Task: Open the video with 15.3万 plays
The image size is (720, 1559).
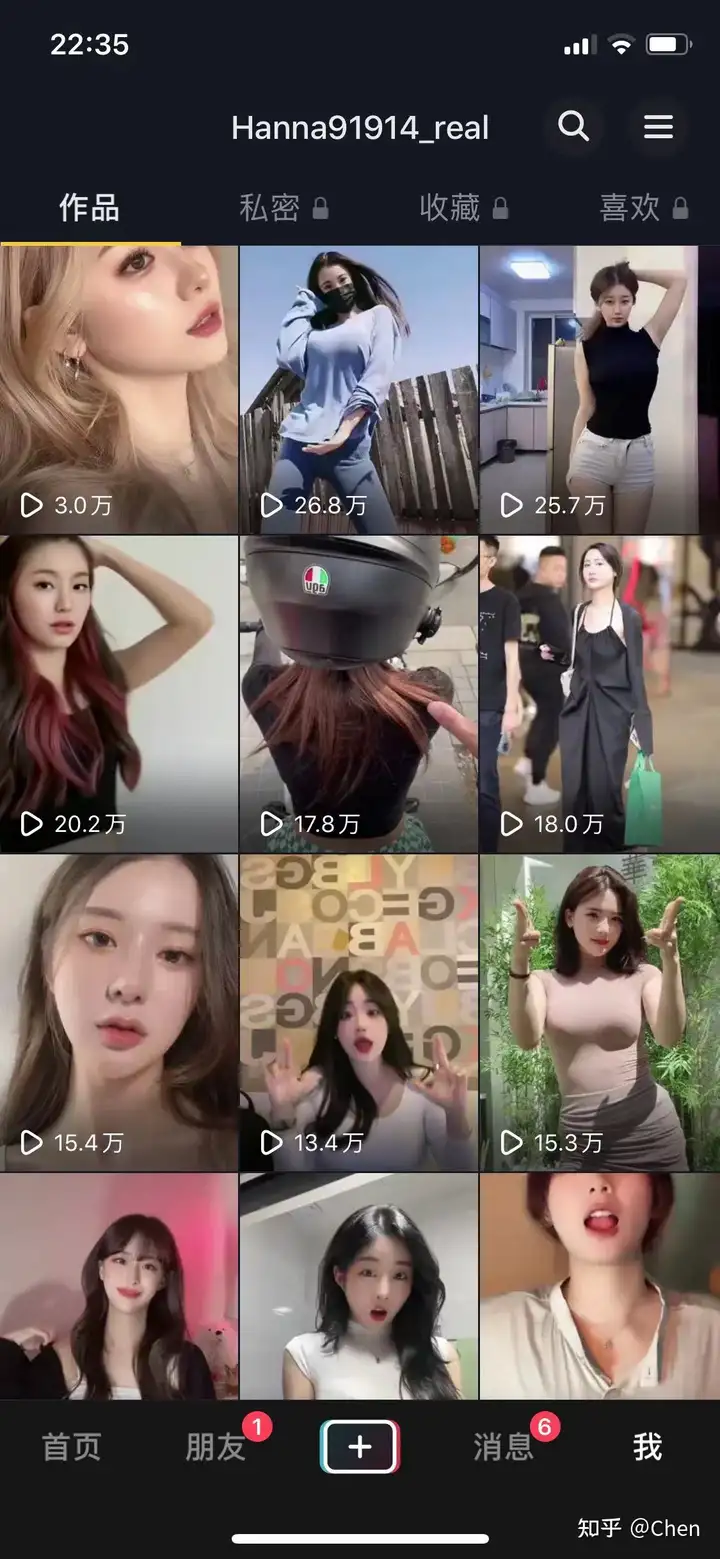Action: (599, 1012)
